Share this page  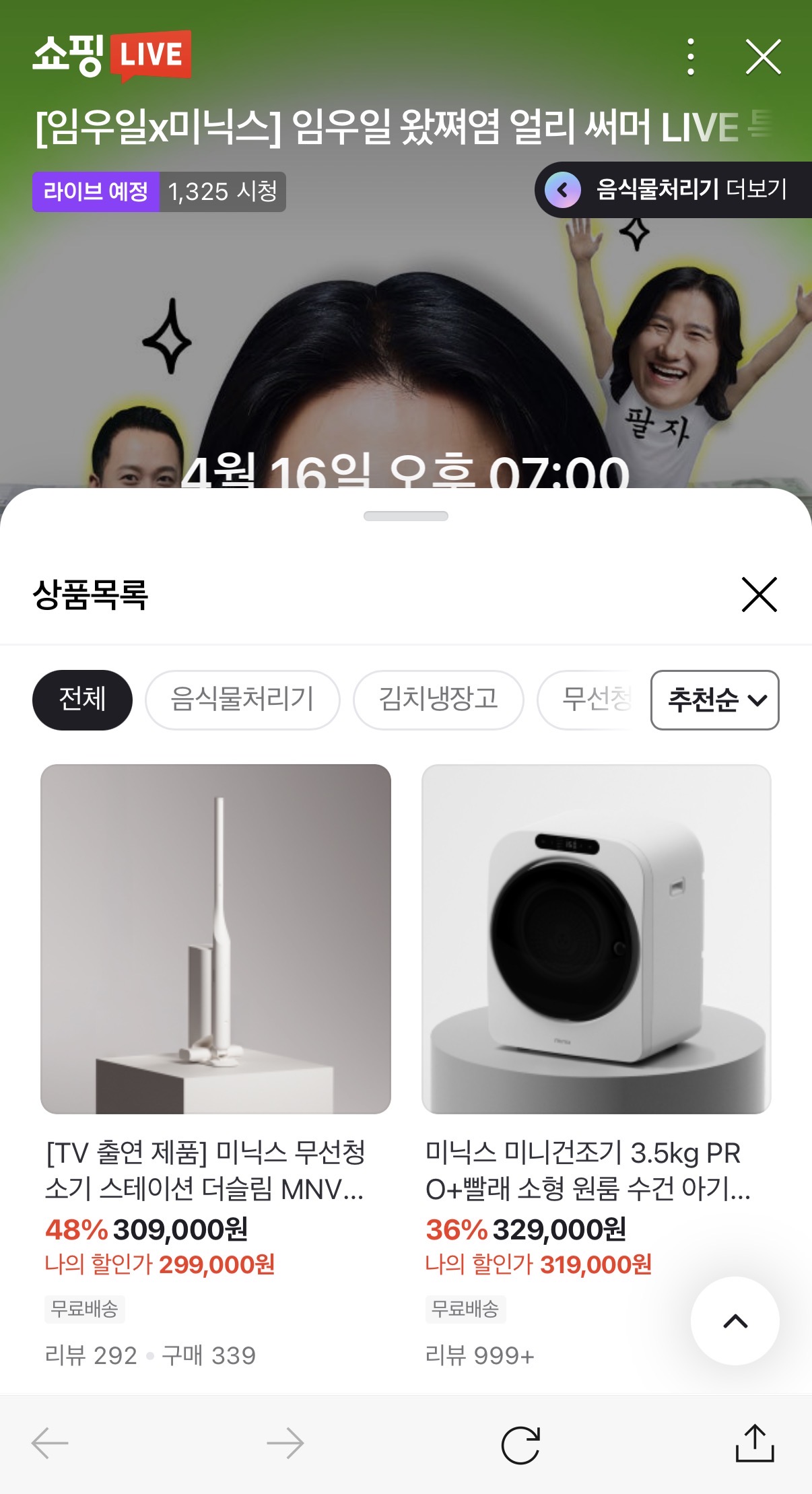754,1443
